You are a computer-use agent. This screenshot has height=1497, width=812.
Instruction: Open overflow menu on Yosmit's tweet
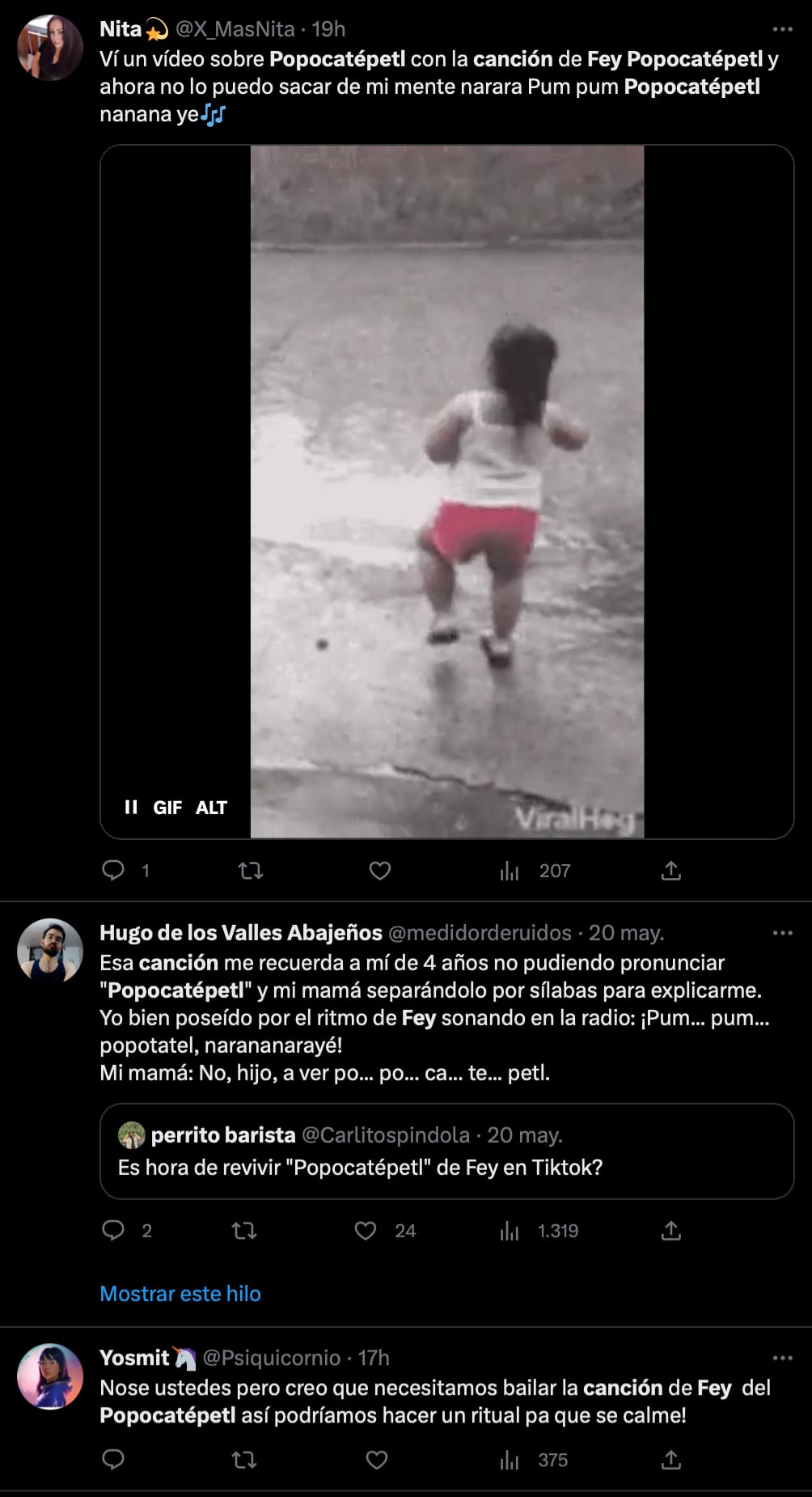[x=782, y=1358]
